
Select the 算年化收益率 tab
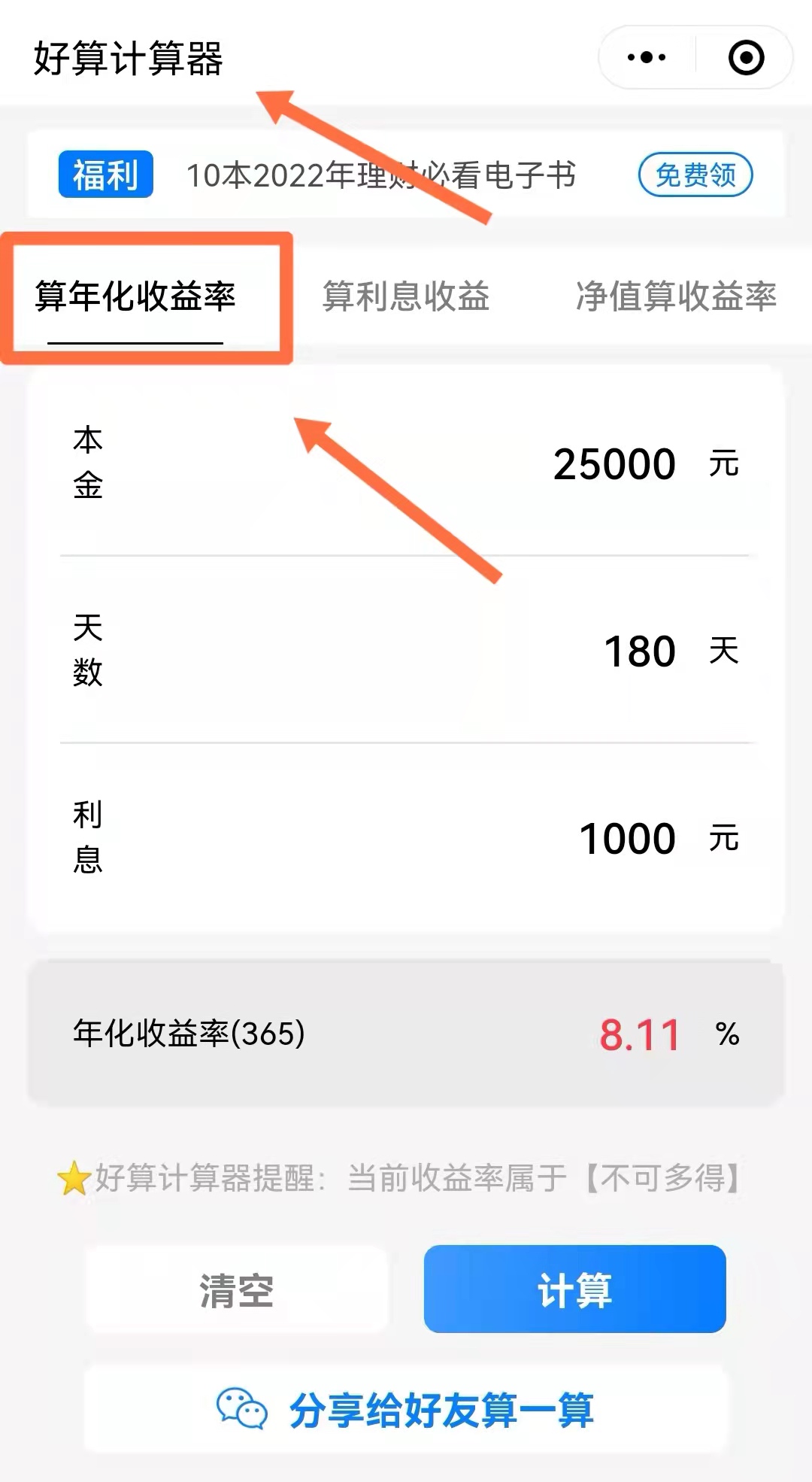coord(135,296)
